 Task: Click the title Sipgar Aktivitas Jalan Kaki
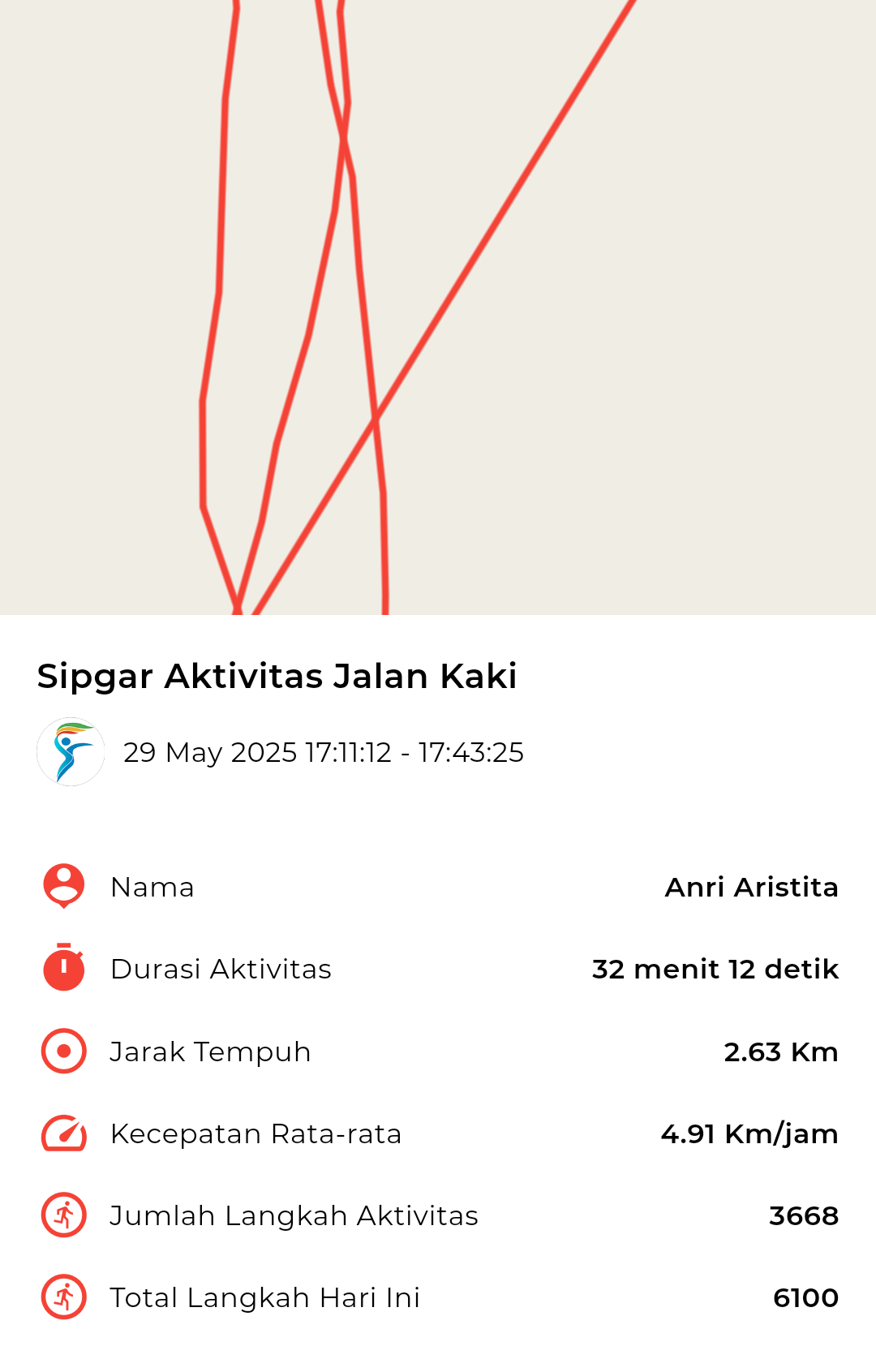tap(277, 676)
